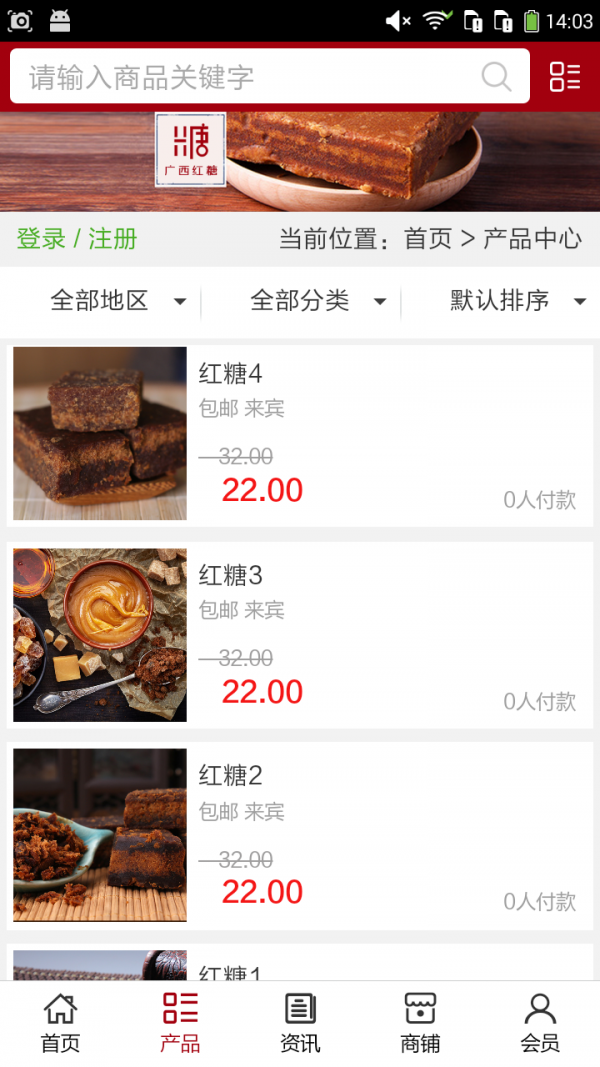Image resolution: width=600 pixels, height=1067 pixels.
Task: Open the 红糖2 product card
Action: (x=300, y=835)
